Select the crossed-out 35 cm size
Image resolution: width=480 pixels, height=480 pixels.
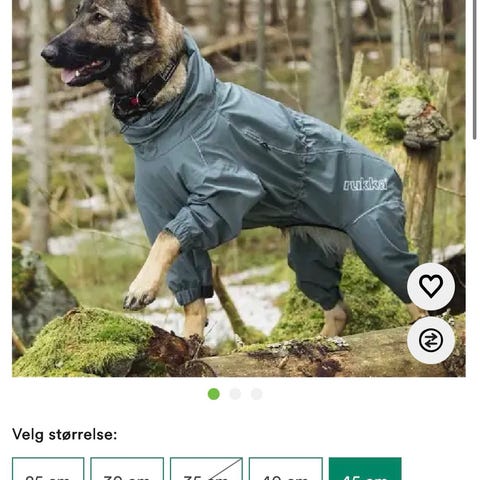coord(206,469)
